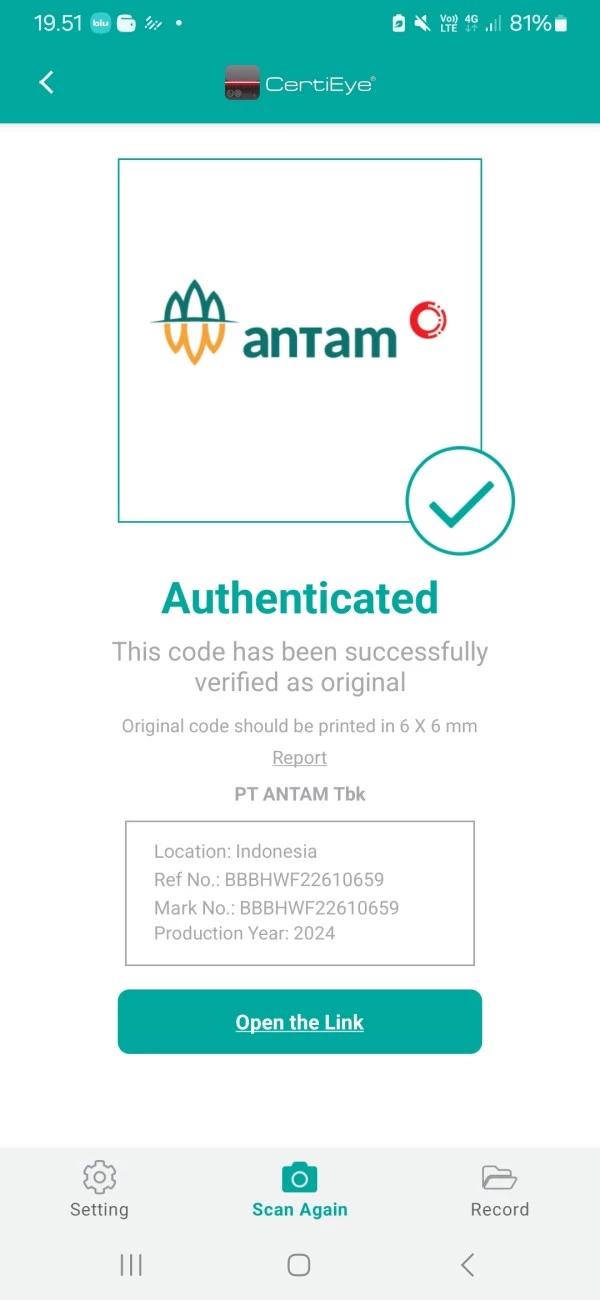Tap the underlined Report link
This screenshot has height=1300, width=600.
(300, 758)
